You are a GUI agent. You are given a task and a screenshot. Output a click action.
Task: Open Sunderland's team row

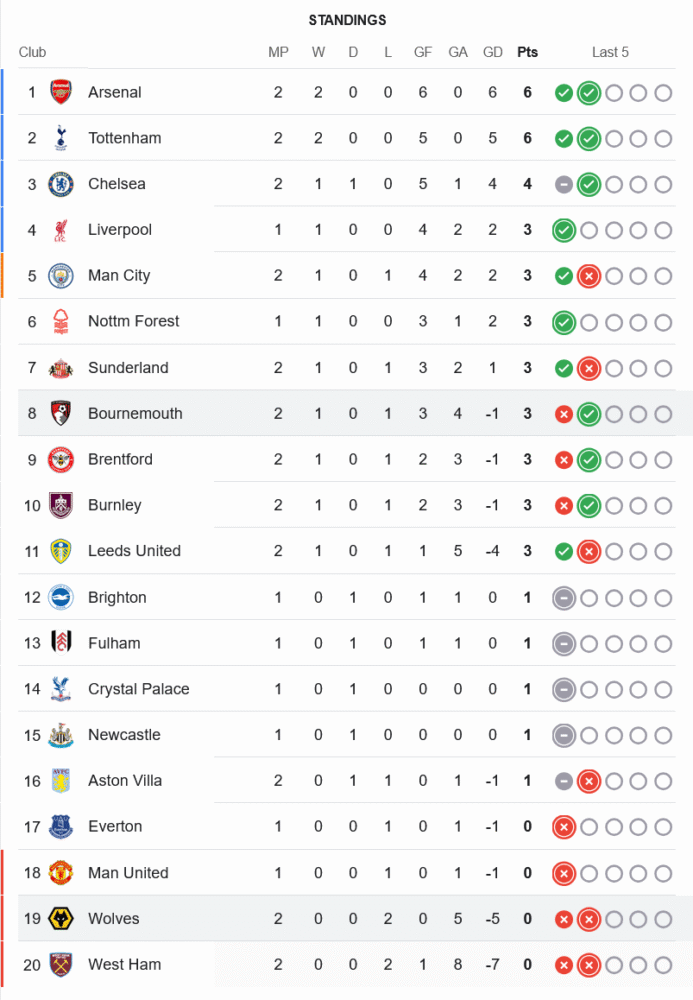128,368
